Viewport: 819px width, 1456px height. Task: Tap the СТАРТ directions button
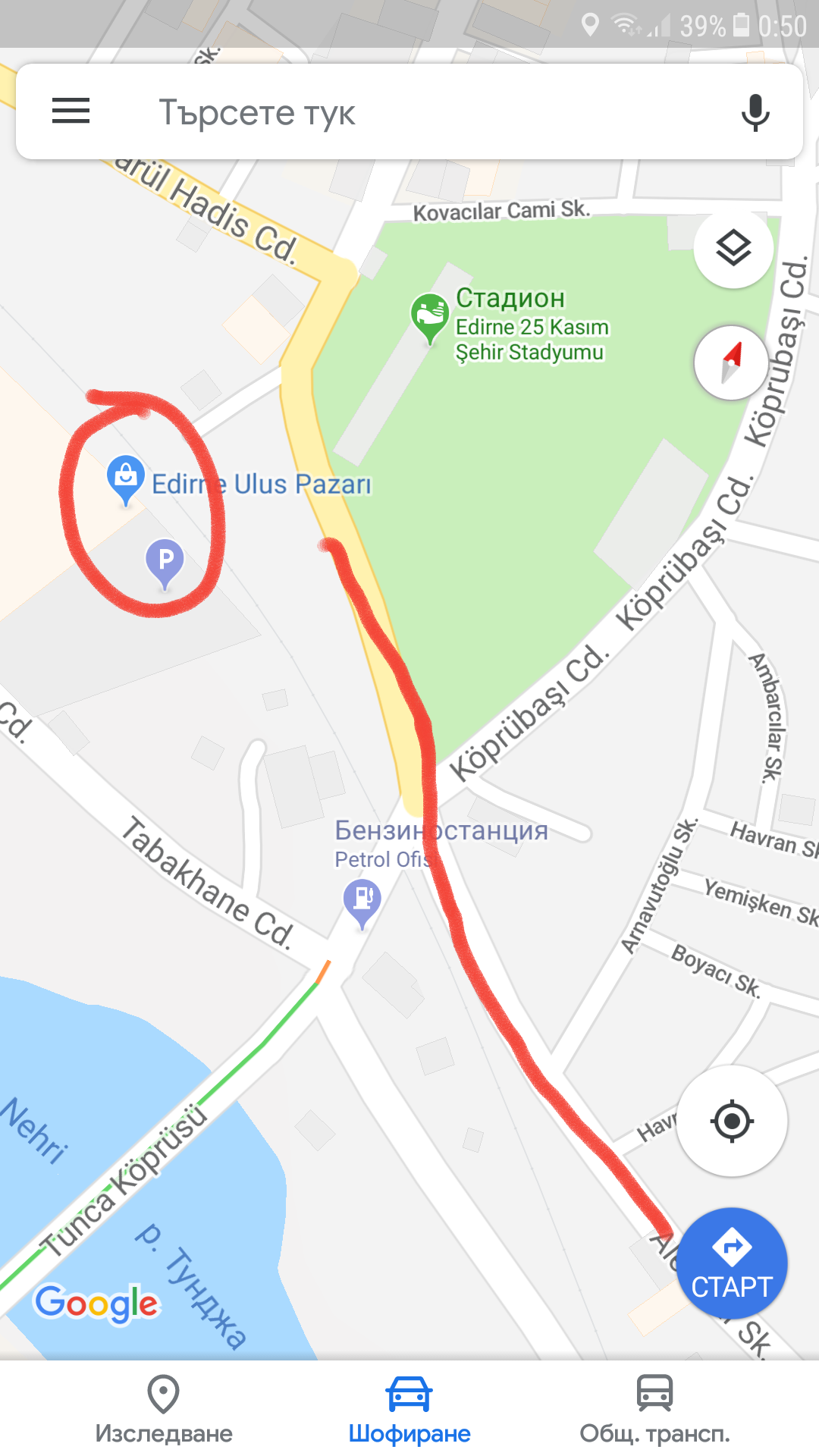pos(731,1263)
